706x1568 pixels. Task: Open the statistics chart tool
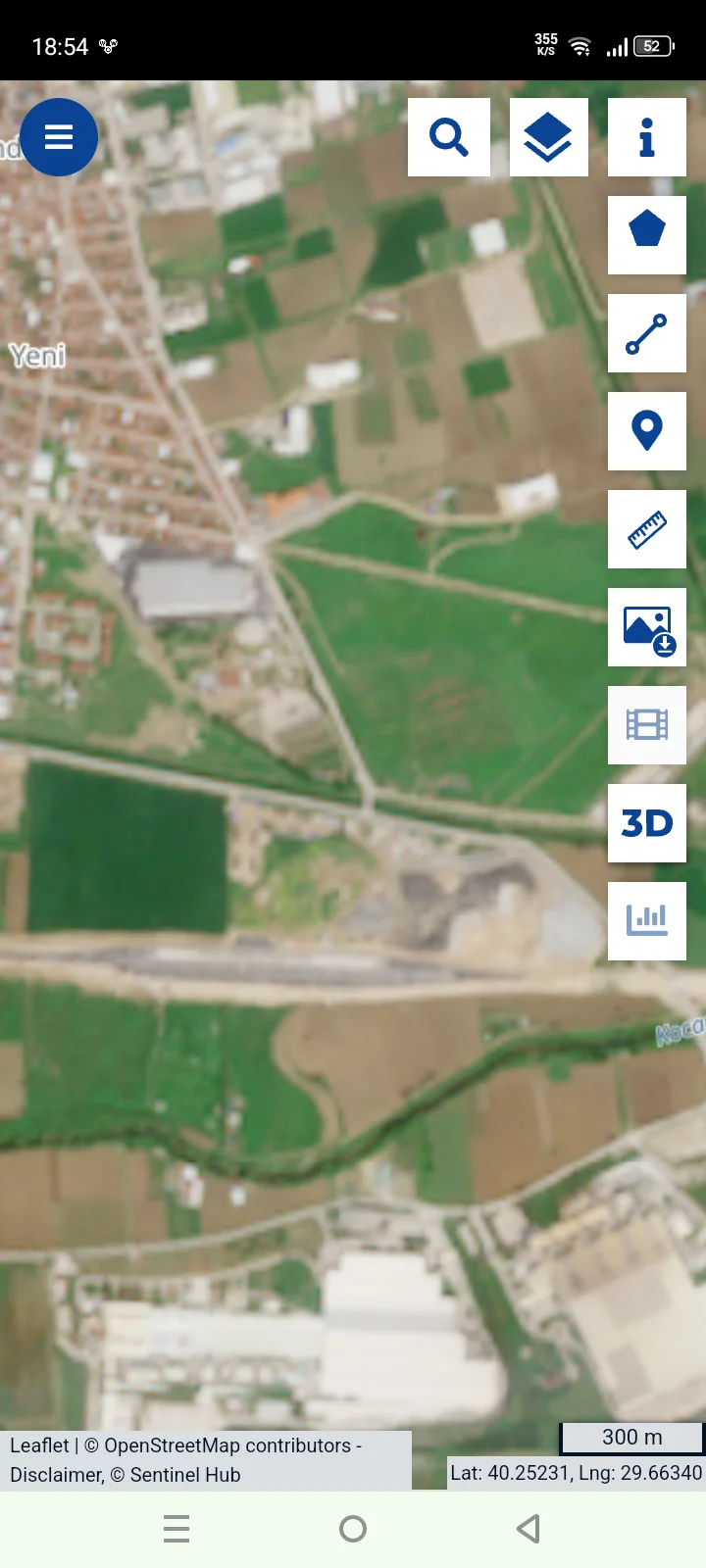click(646, 920)
